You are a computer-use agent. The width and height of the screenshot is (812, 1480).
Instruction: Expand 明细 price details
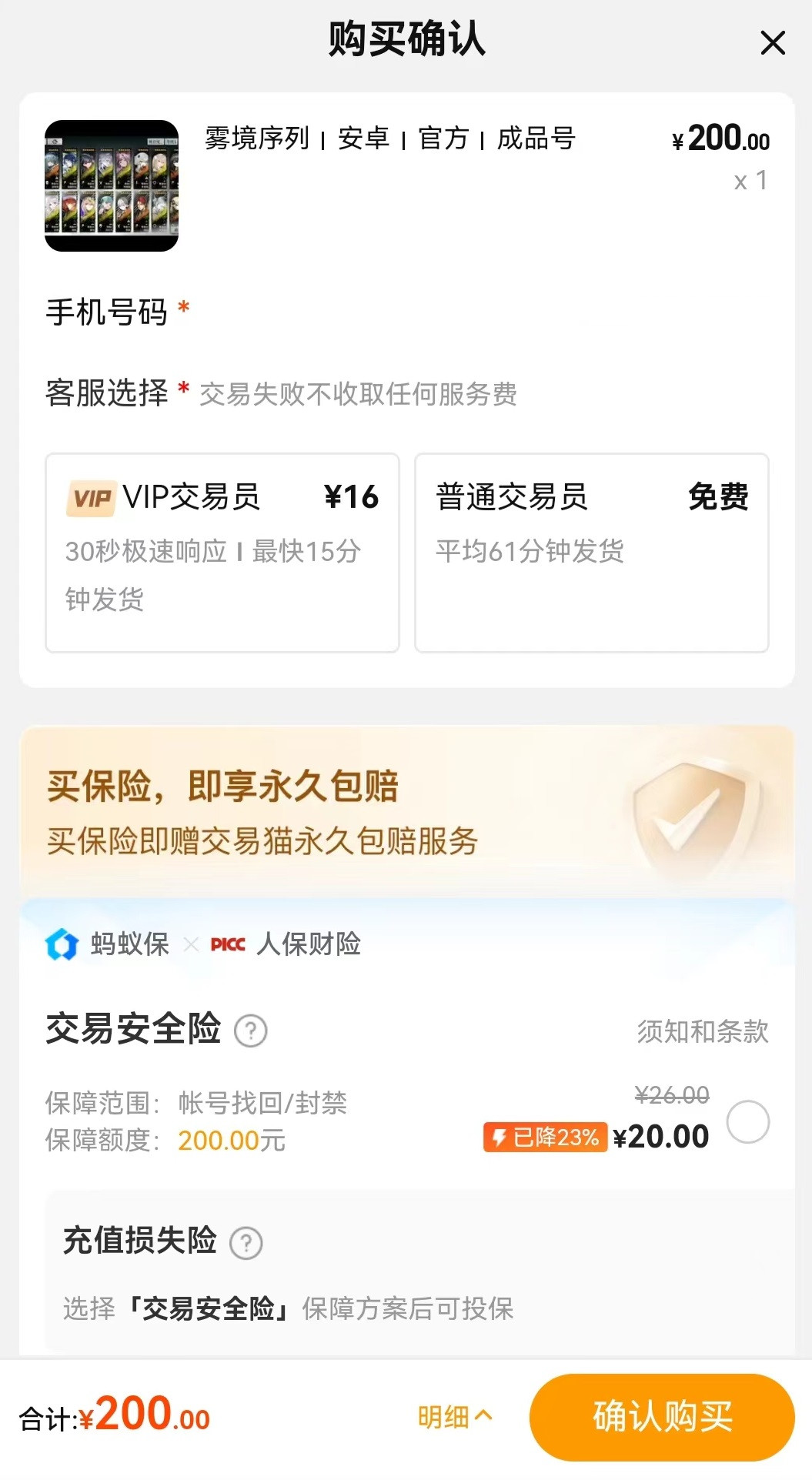454,1416
